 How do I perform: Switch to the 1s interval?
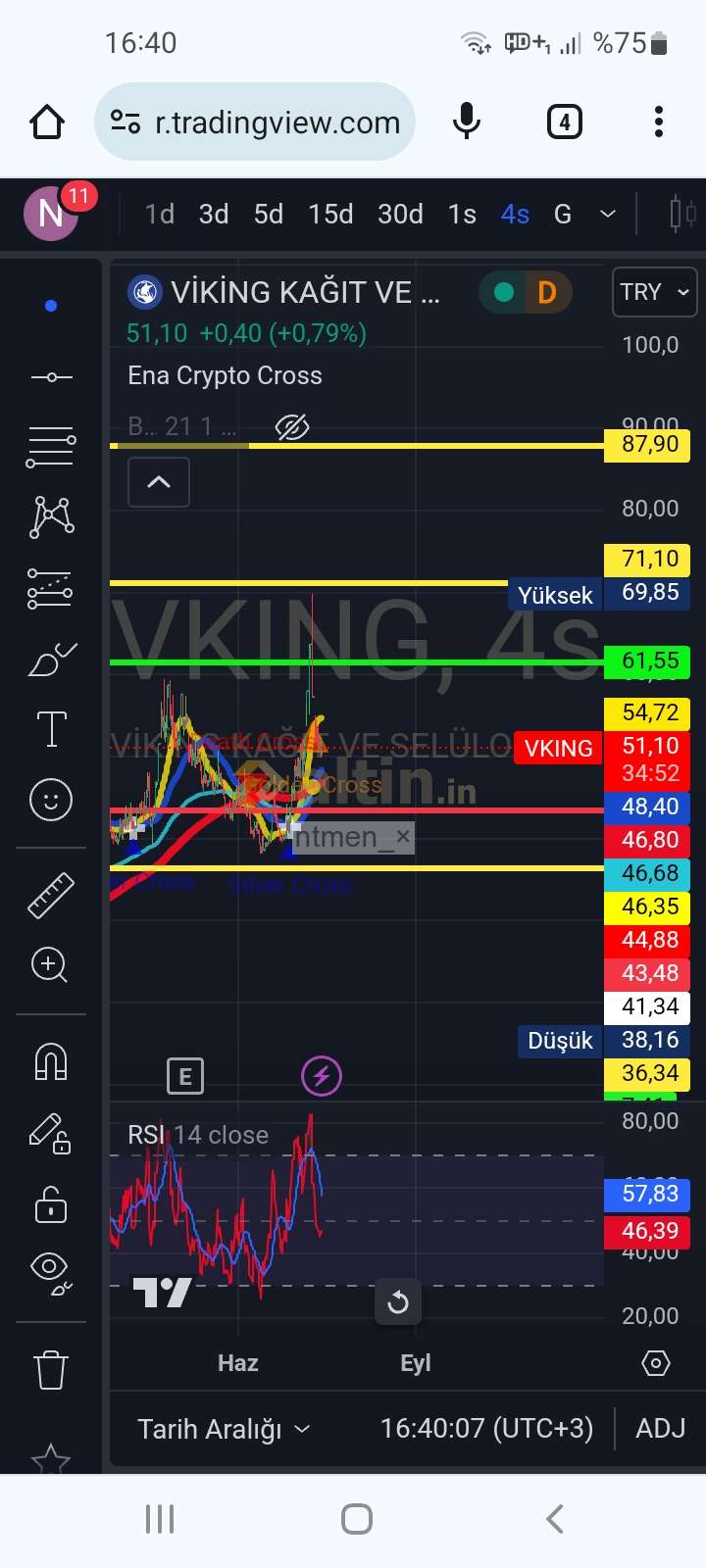click(x=462, y=214)
